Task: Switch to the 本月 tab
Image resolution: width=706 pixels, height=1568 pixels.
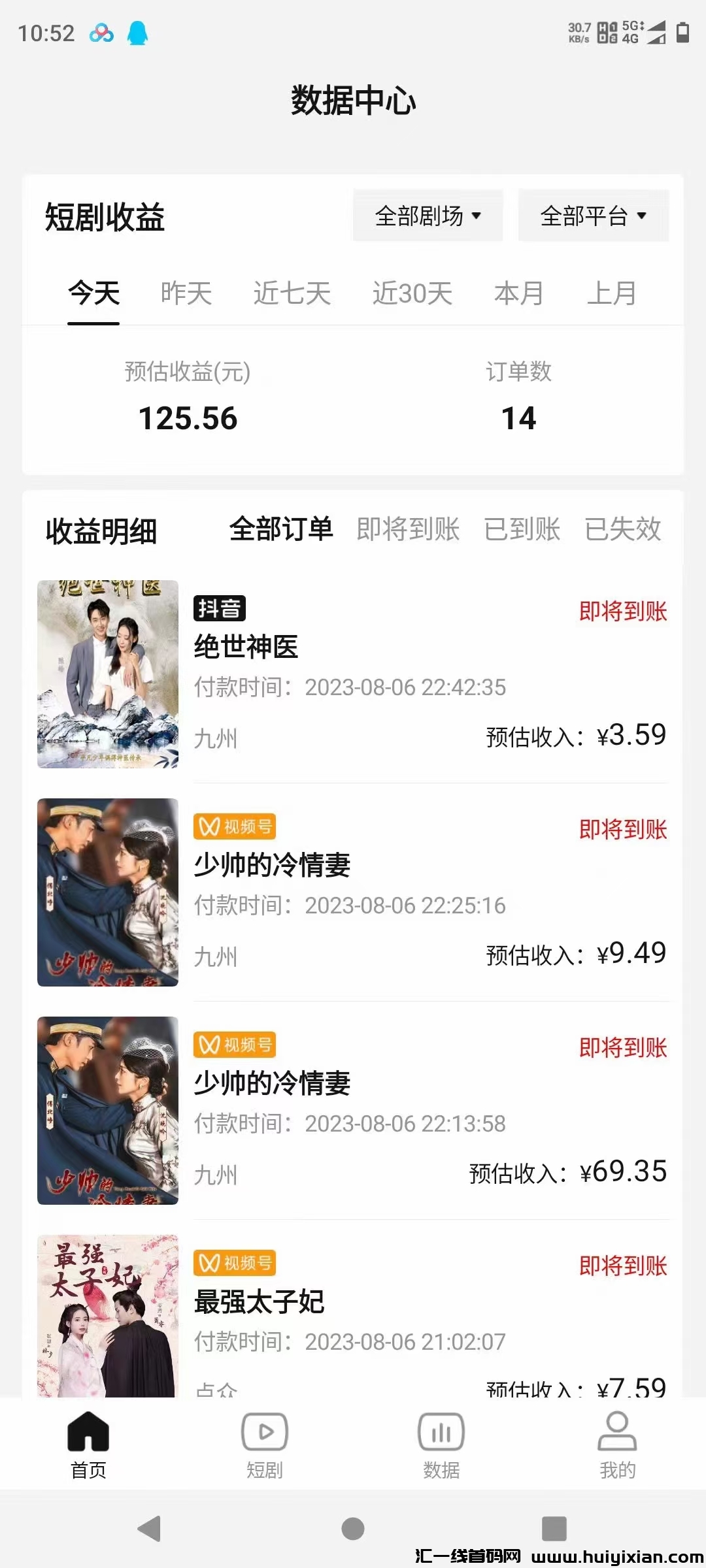Action: [519, 293]
